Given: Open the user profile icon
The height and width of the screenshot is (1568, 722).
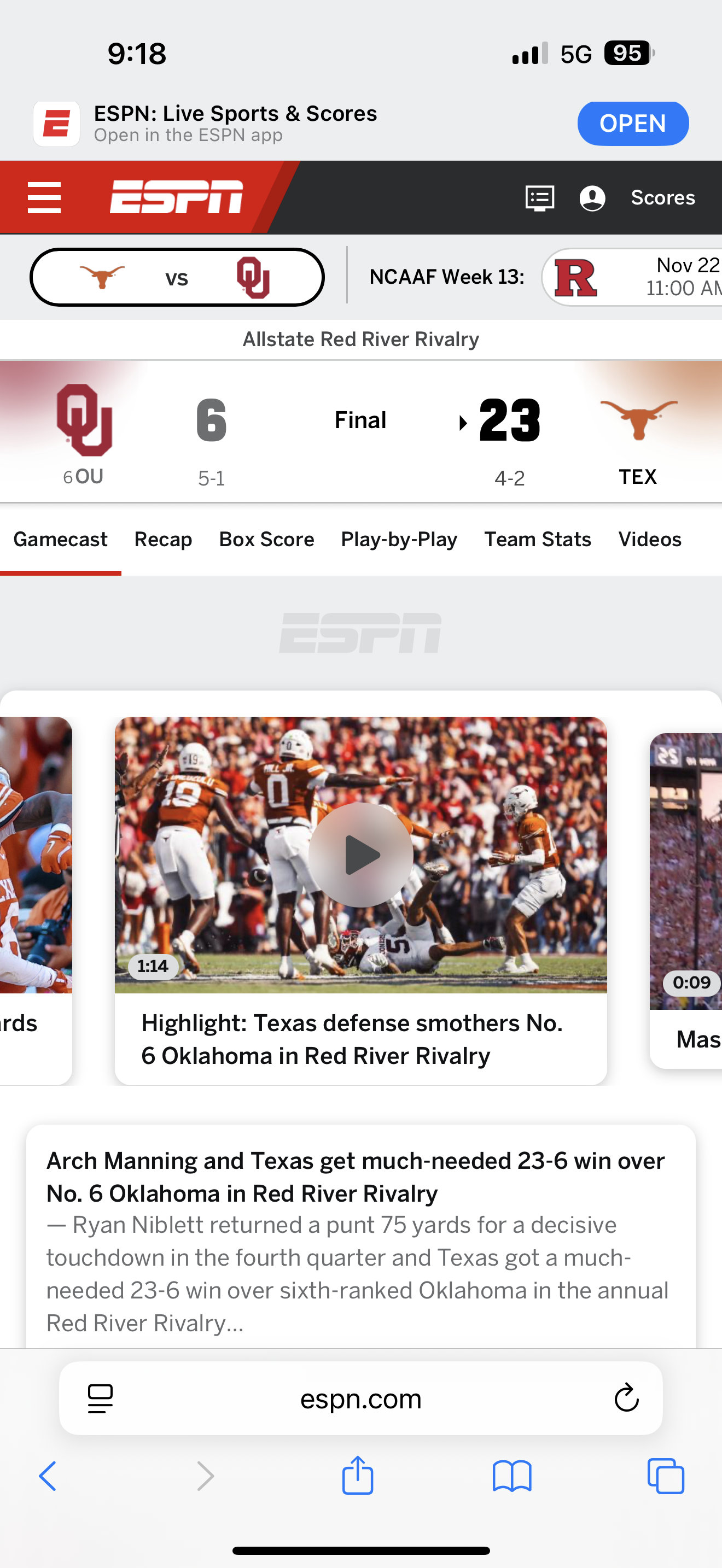Looking at the screenshot, I should (592, 198).
